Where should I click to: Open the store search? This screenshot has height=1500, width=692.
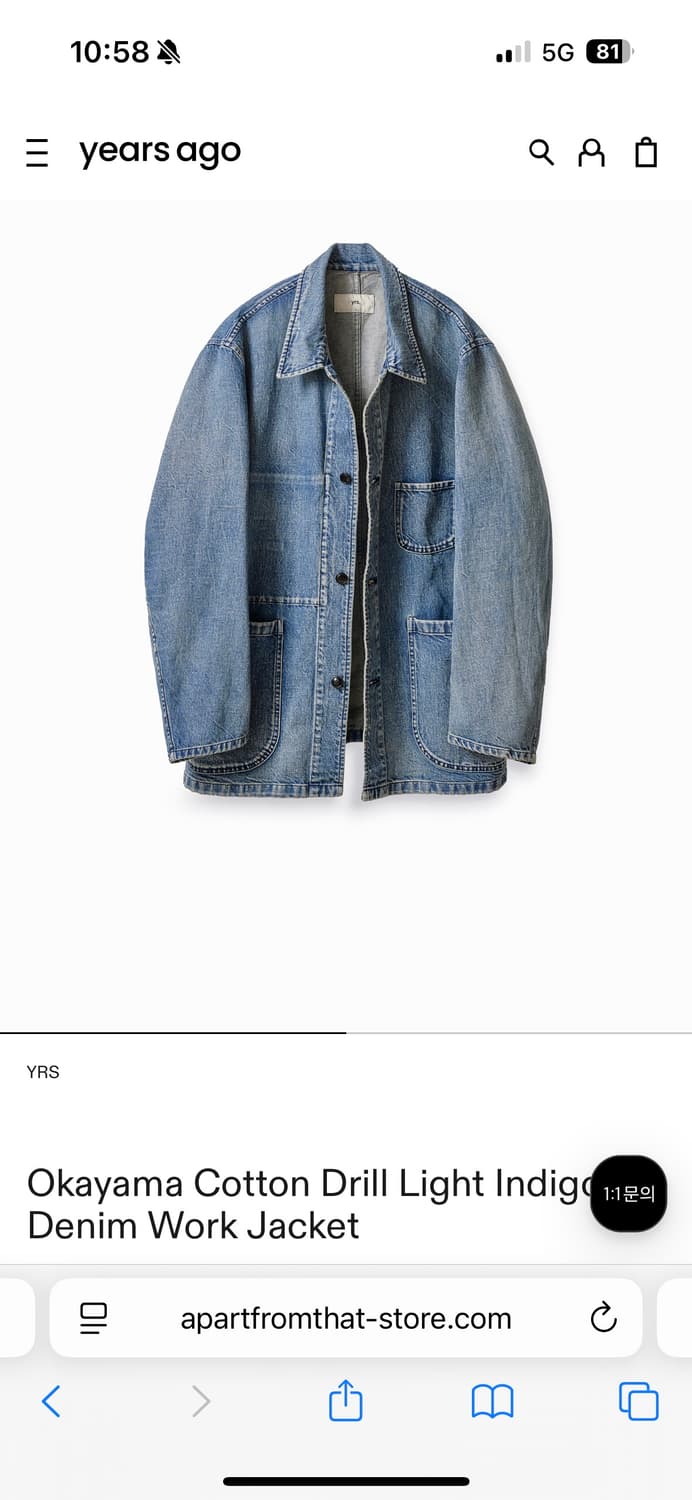pyautogui.click(x=541, y=152)
